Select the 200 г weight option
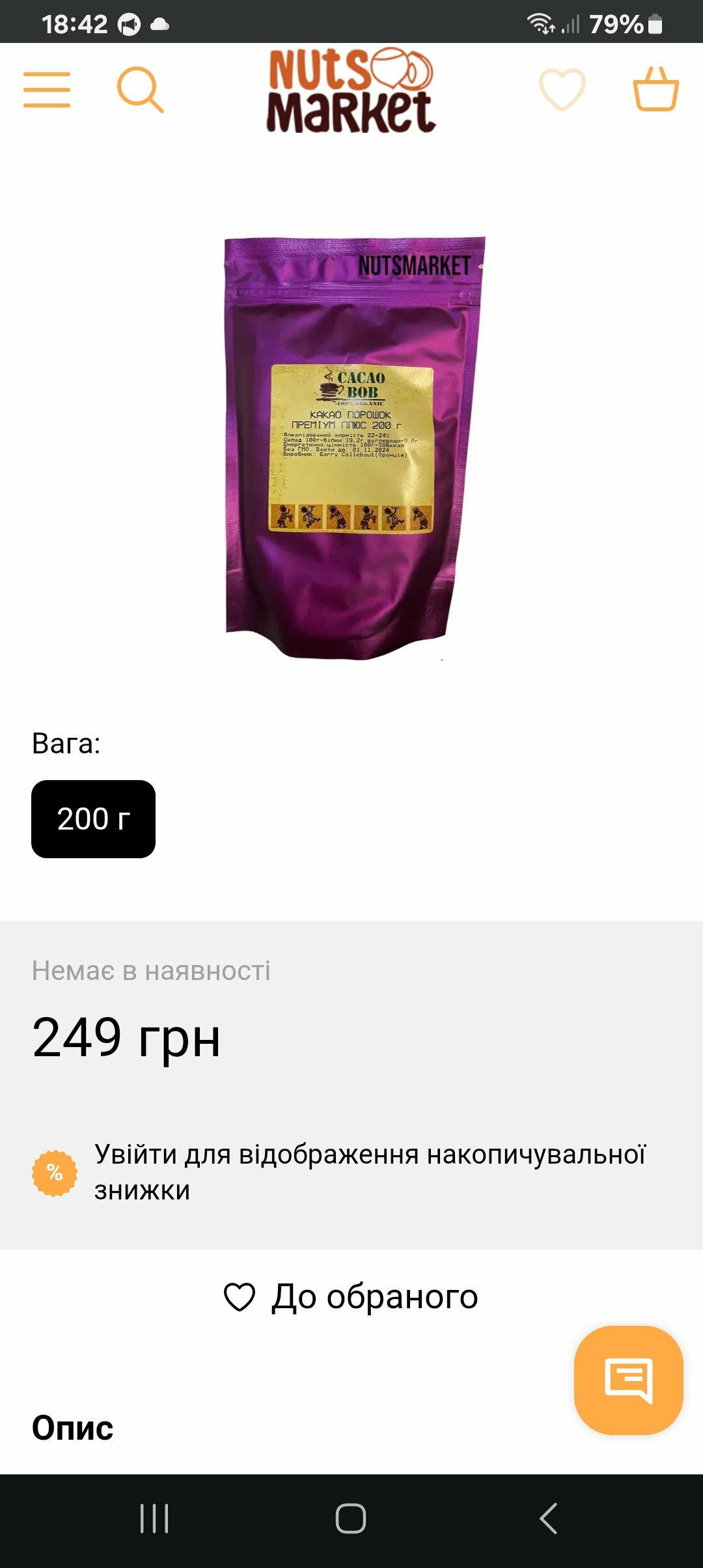 point(93,819)
